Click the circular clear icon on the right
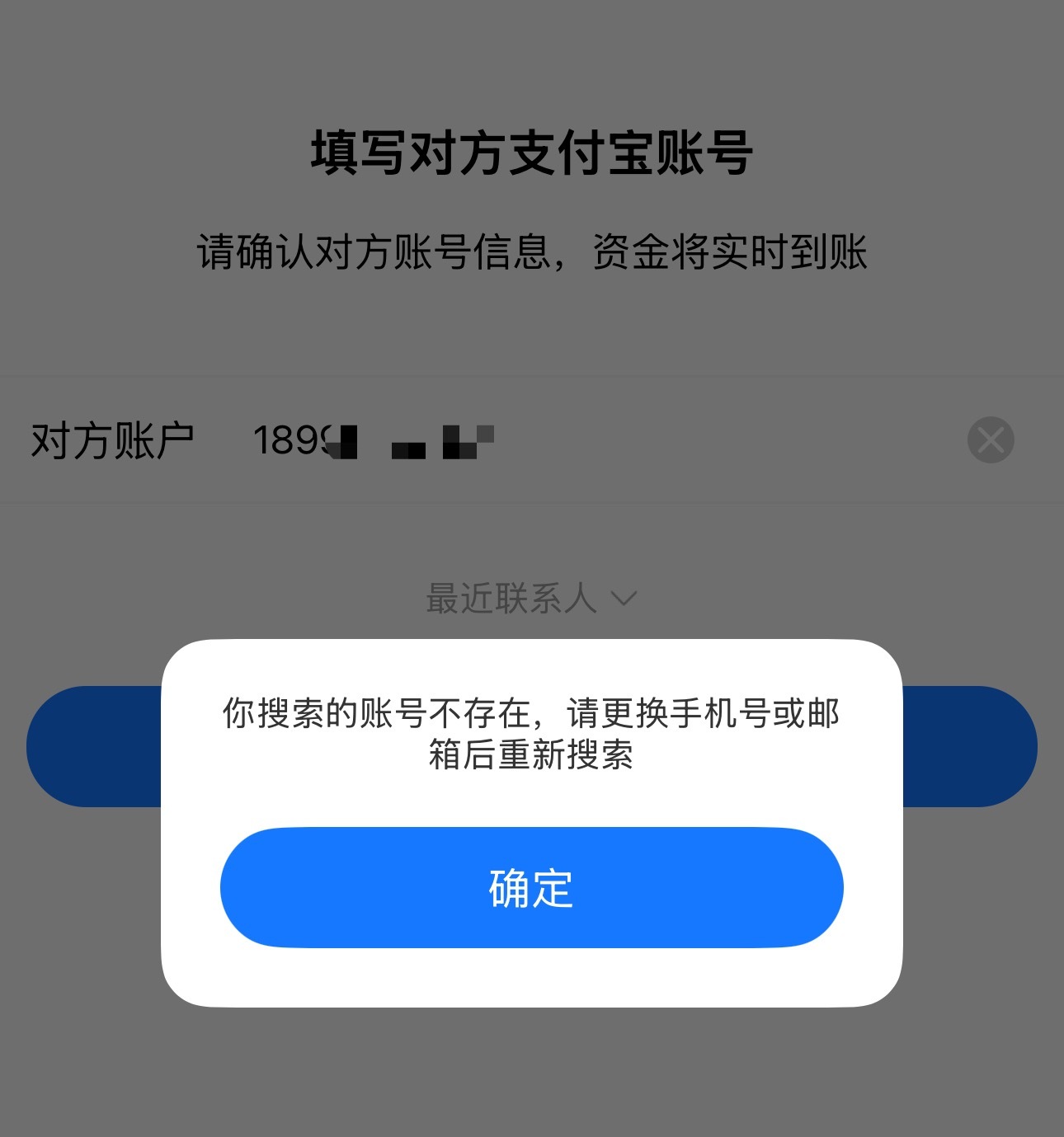Screen dimensions: 1064x1137 [x=991, y=439]
